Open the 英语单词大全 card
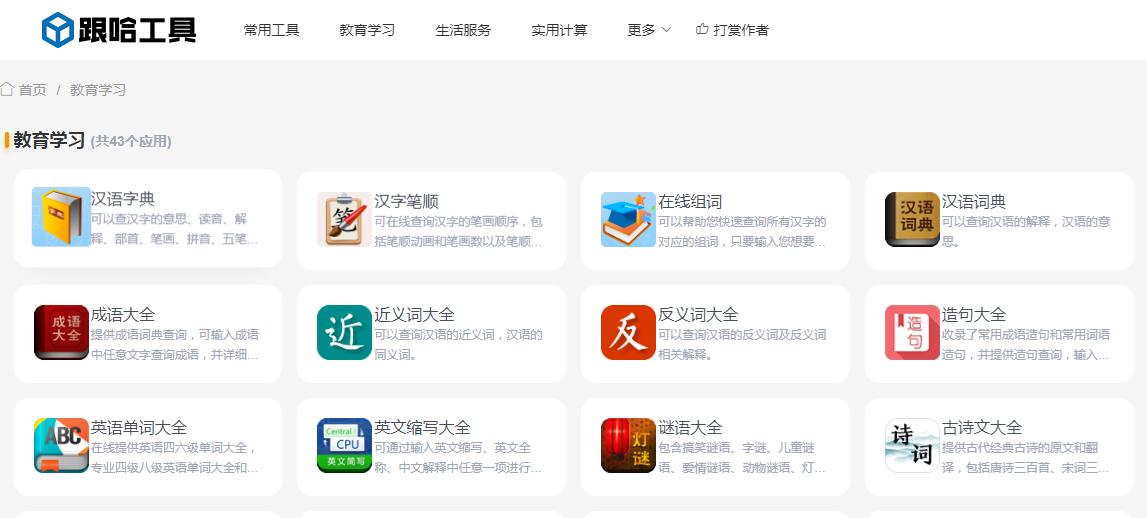Screen dimensions: 1147x518 tap(147, 446)
